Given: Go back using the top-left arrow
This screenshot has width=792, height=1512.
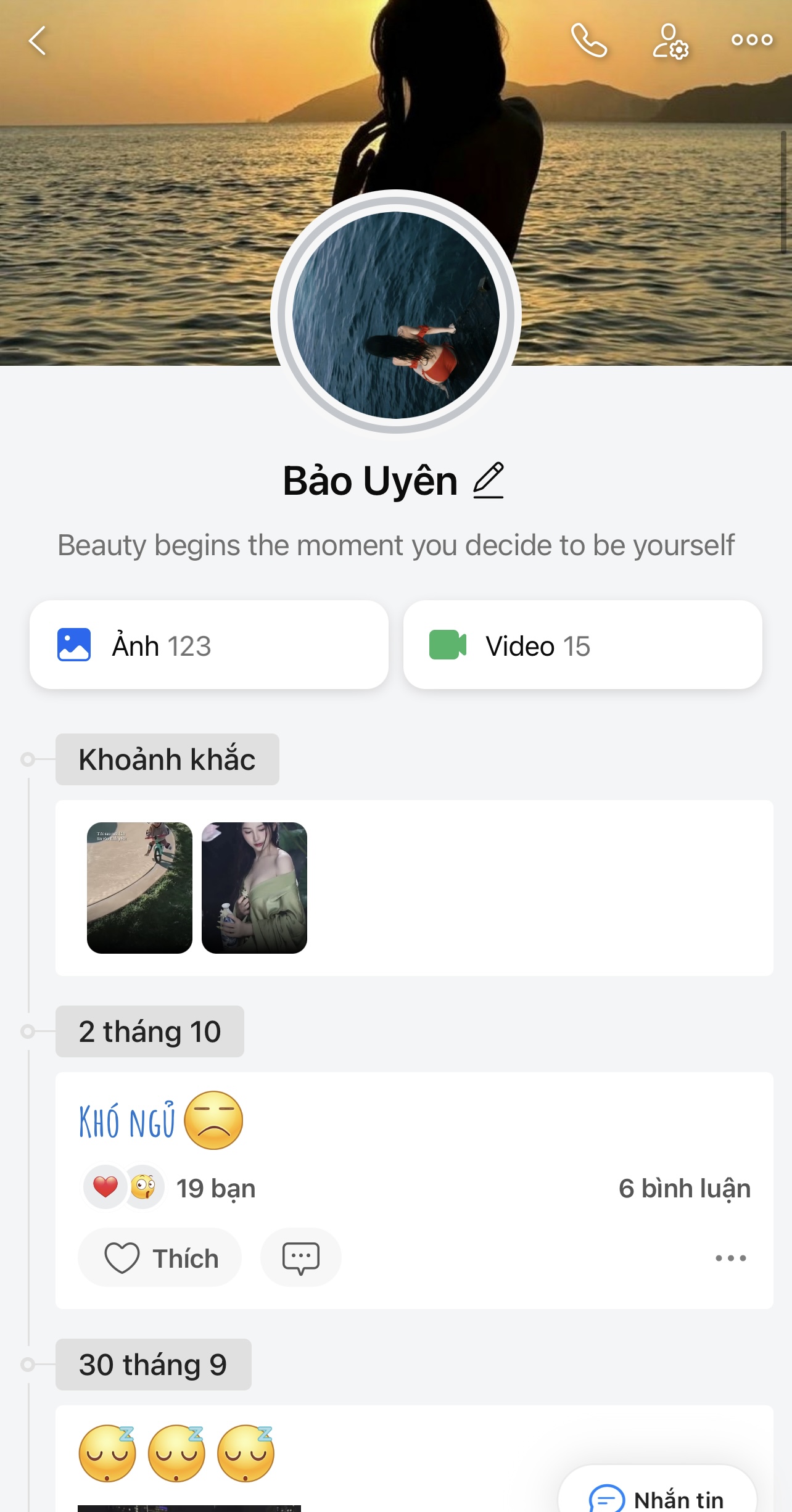Looking at the screenshot, I should [x=38, y=41].
